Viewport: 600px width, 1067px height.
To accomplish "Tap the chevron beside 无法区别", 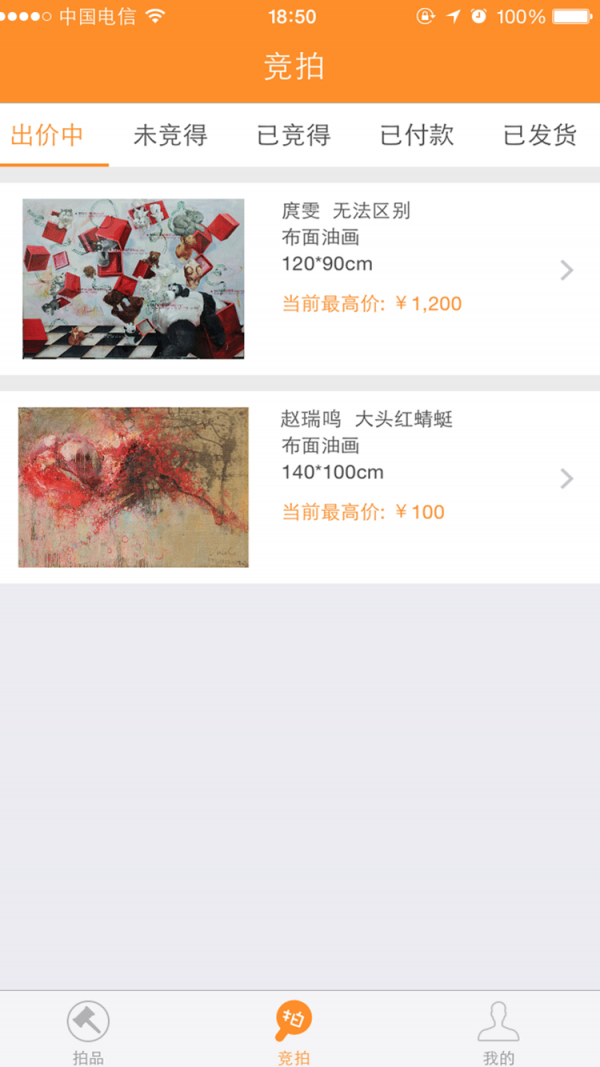I will pos(567,270).
